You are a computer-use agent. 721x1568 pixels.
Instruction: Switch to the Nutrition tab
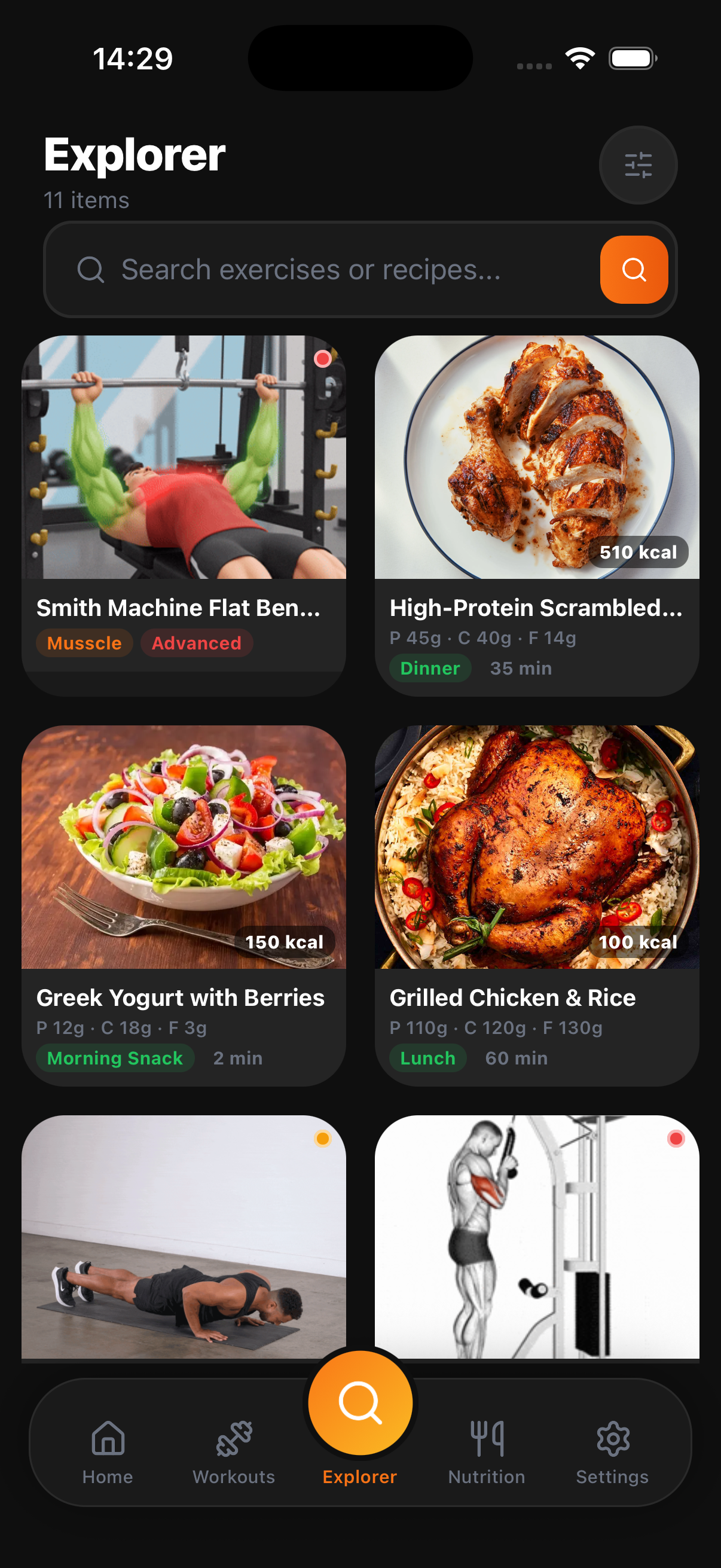(x=487, y=1453)
